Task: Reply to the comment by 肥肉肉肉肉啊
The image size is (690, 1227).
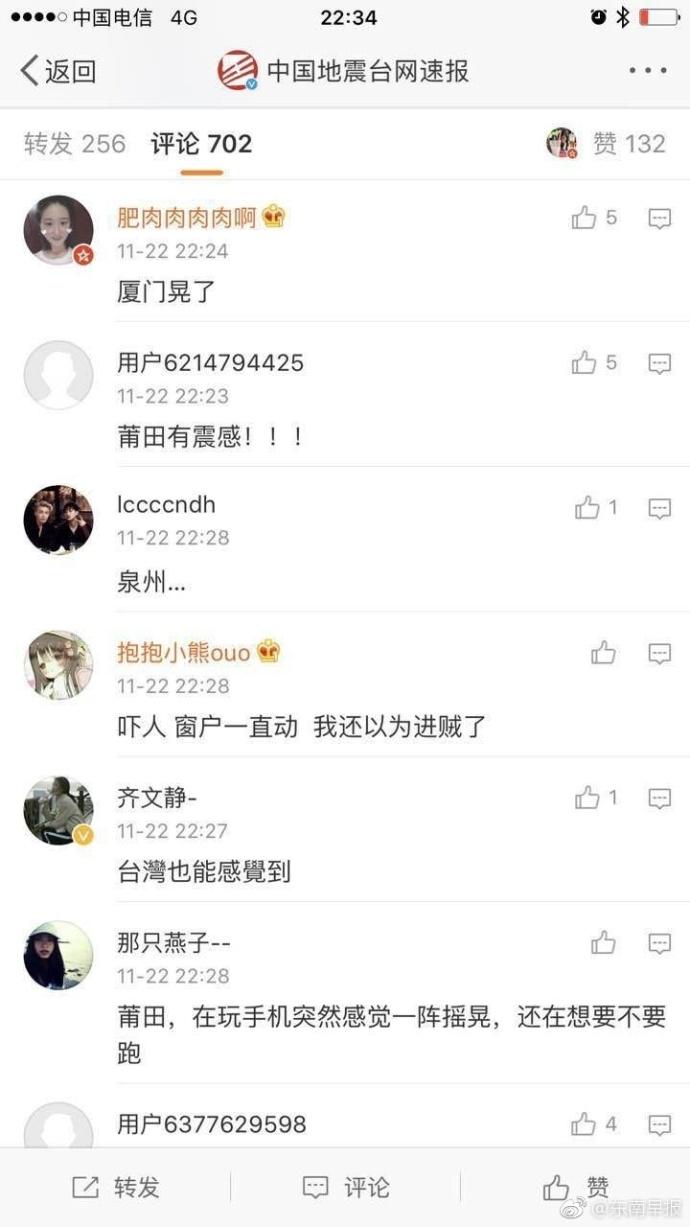Action: 659,218
